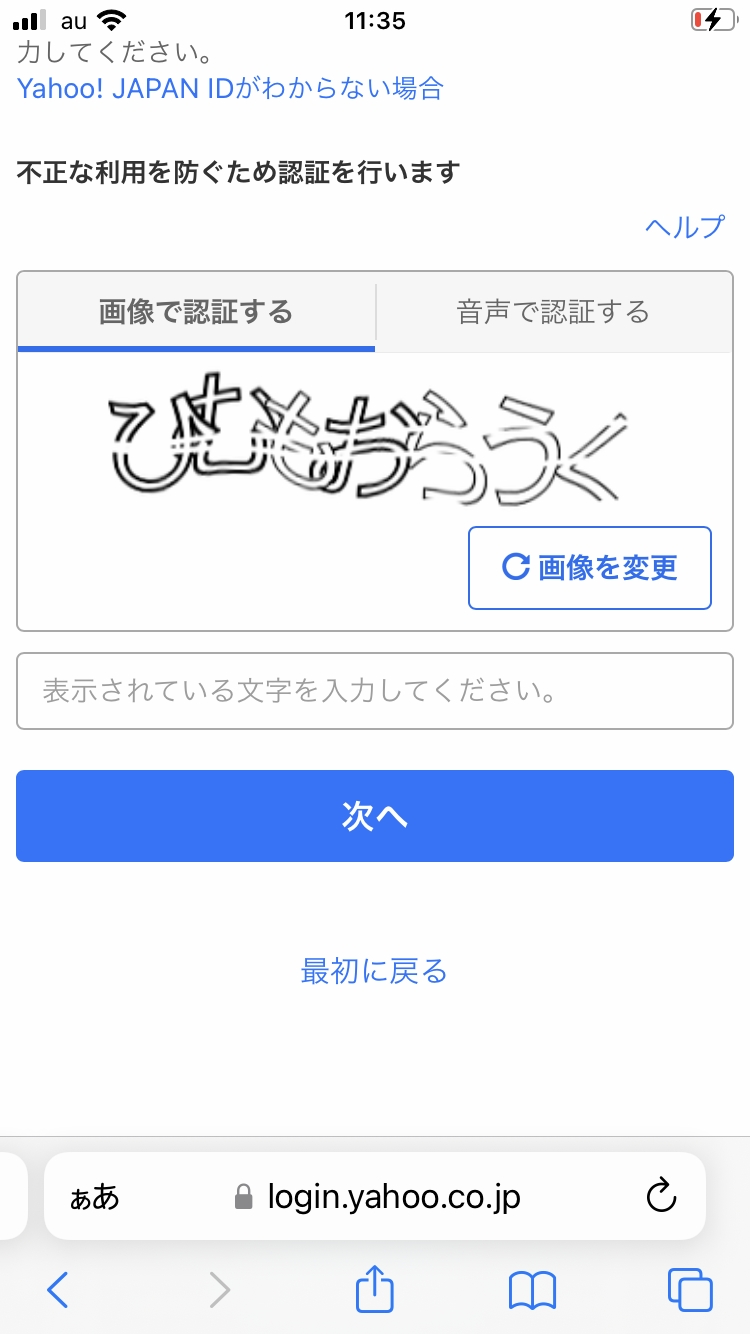750x1334 pixels.
Task: Open the Safari share sheet
Action: click(x=375, y=1288)
